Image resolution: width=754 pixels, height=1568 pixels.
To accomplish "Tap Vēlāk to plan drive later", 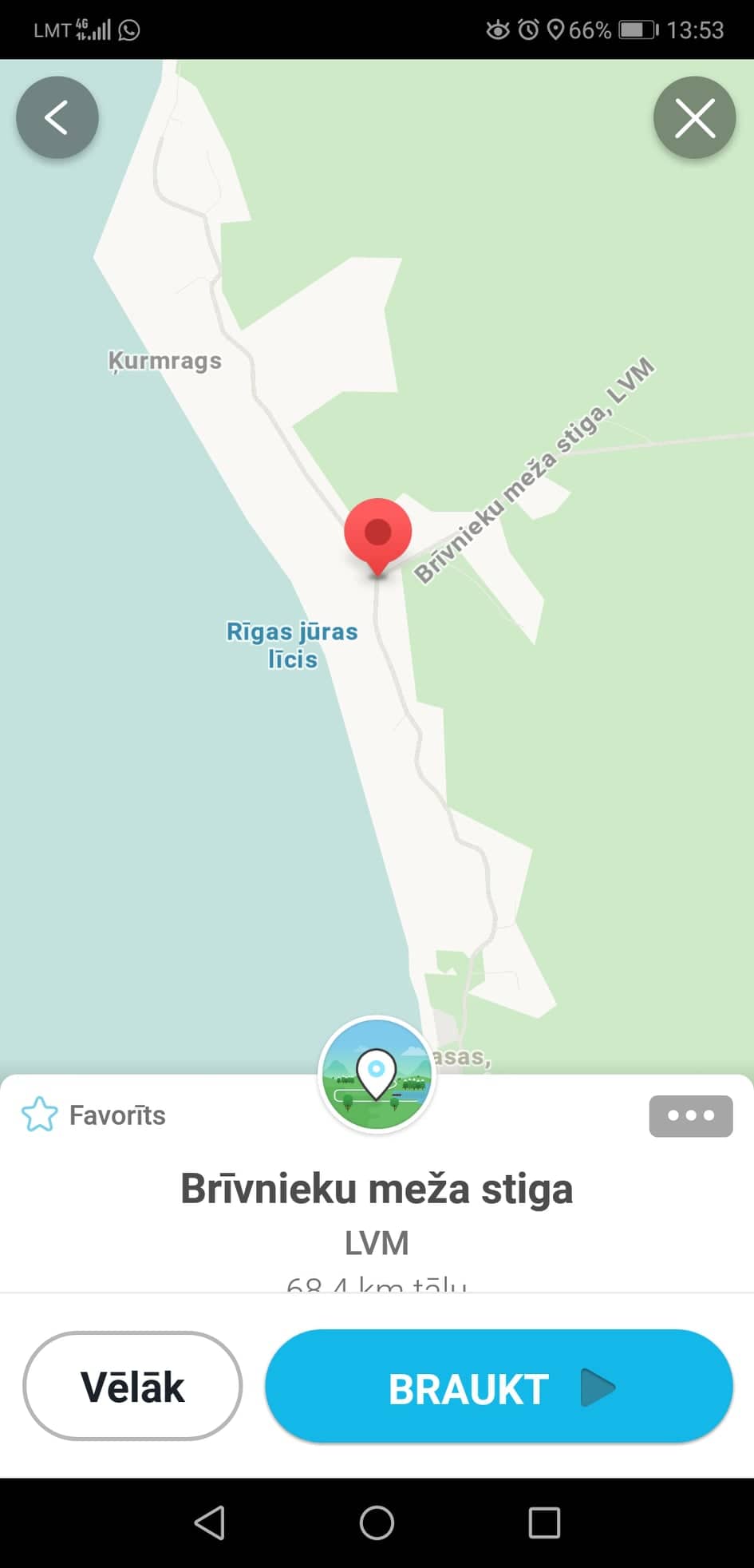I will pos(132,1386).
